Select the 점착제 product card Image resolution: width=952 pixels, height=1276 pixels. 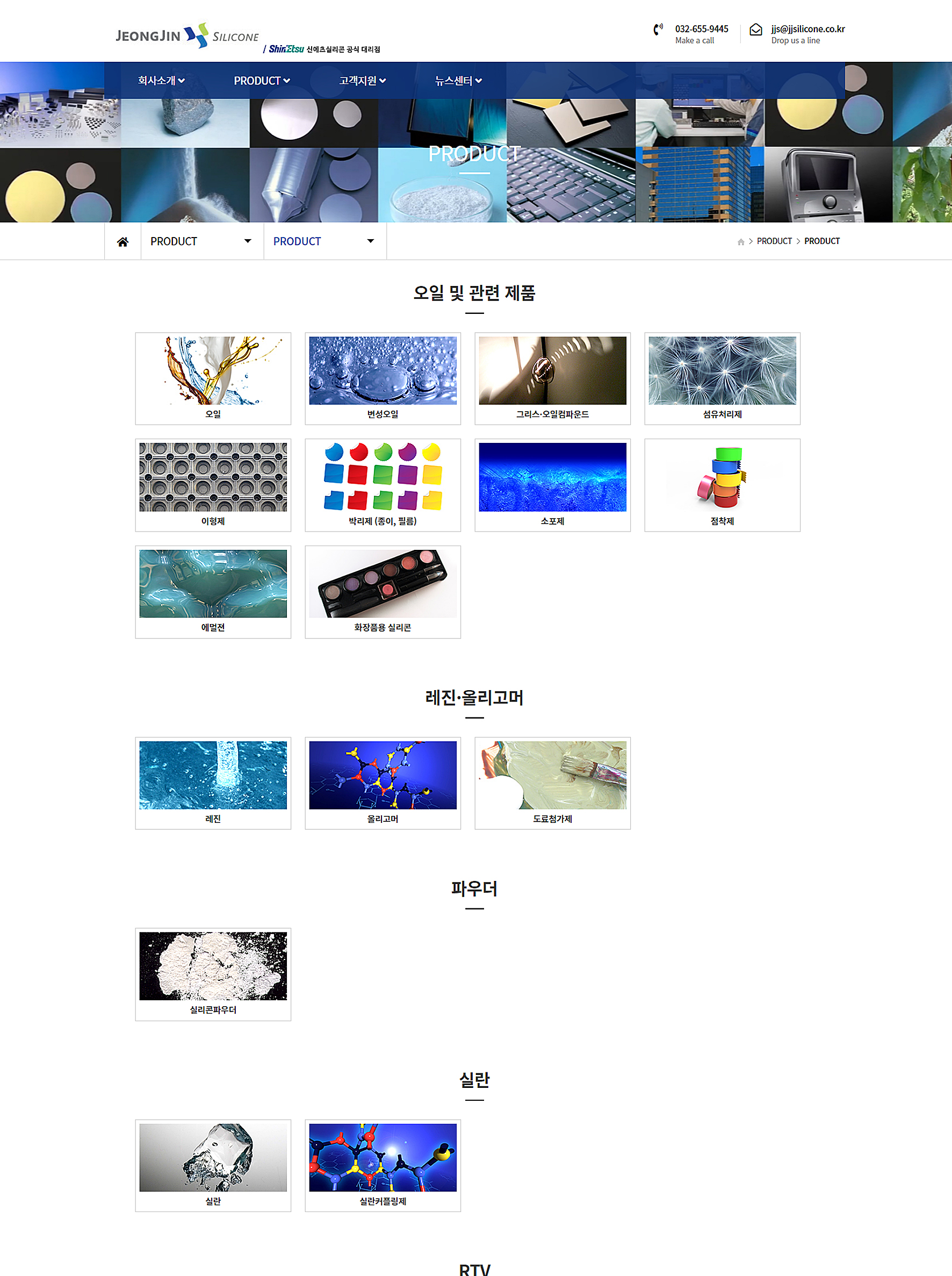(722, 485)
